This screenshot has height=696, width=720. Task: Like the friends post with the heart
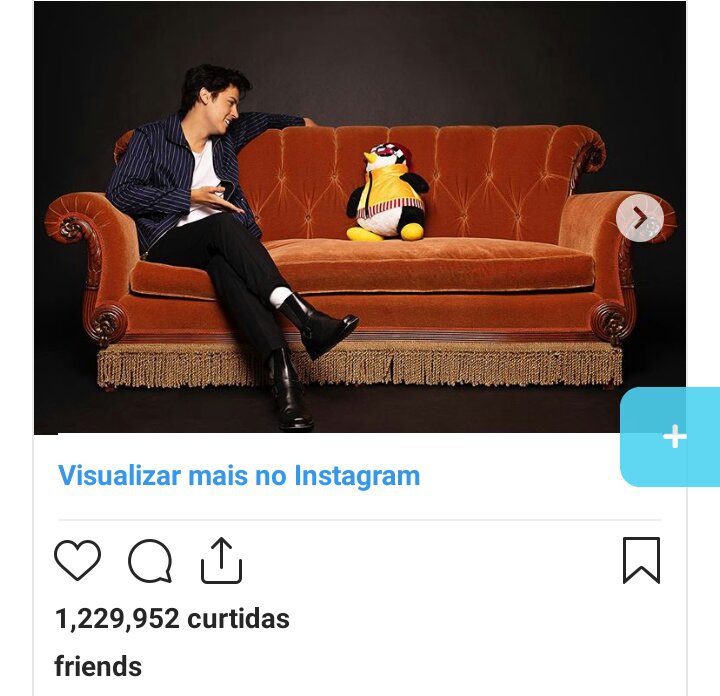[x=77, y=561]
